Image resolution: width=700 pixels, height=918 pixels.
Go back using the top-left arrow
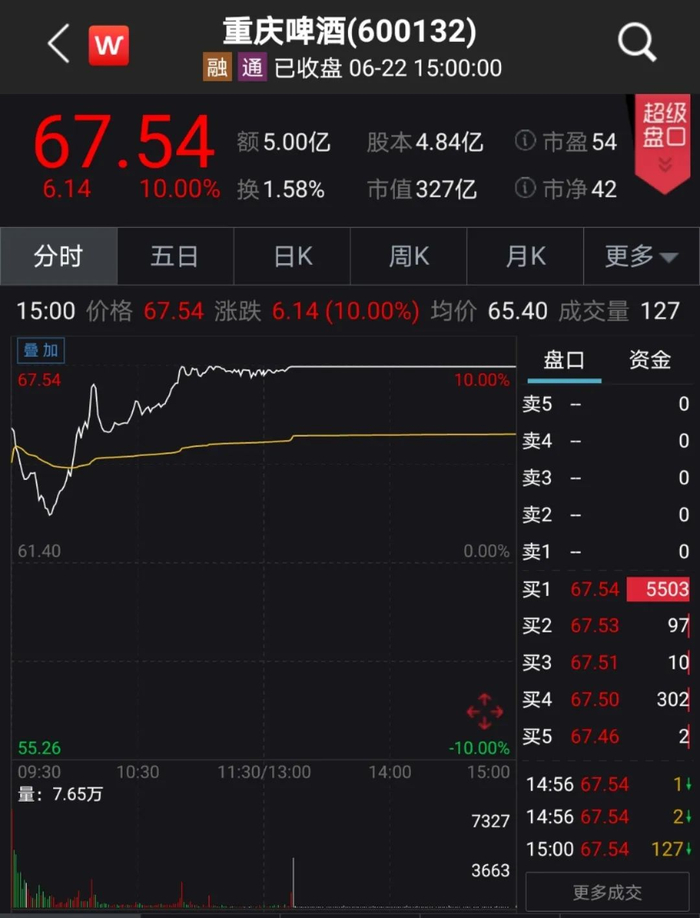pyautogui.click(x=58, y=45)
